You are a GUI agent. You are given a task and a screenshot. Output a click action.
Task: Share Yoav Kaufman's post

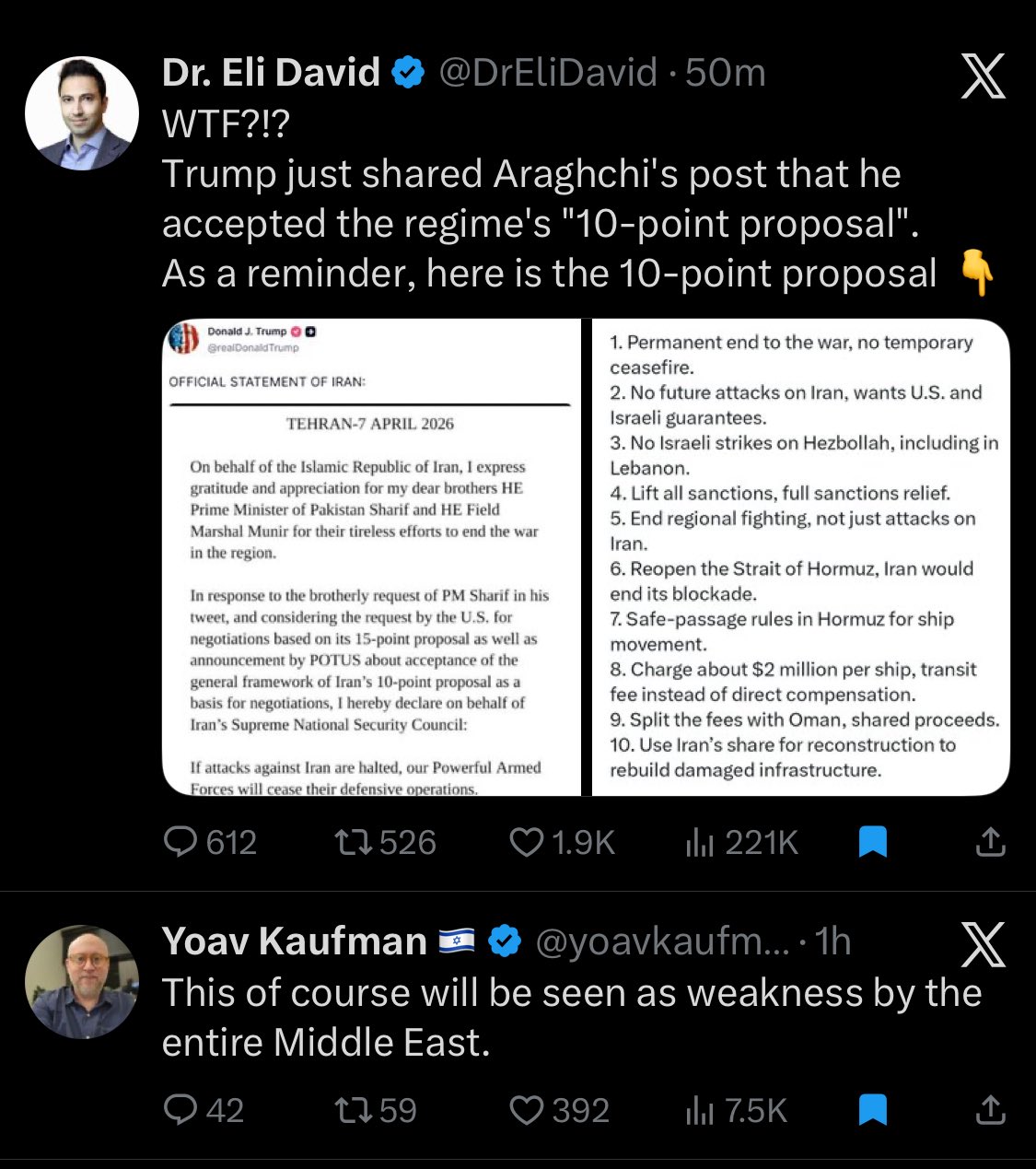(x=990, y=1110)
